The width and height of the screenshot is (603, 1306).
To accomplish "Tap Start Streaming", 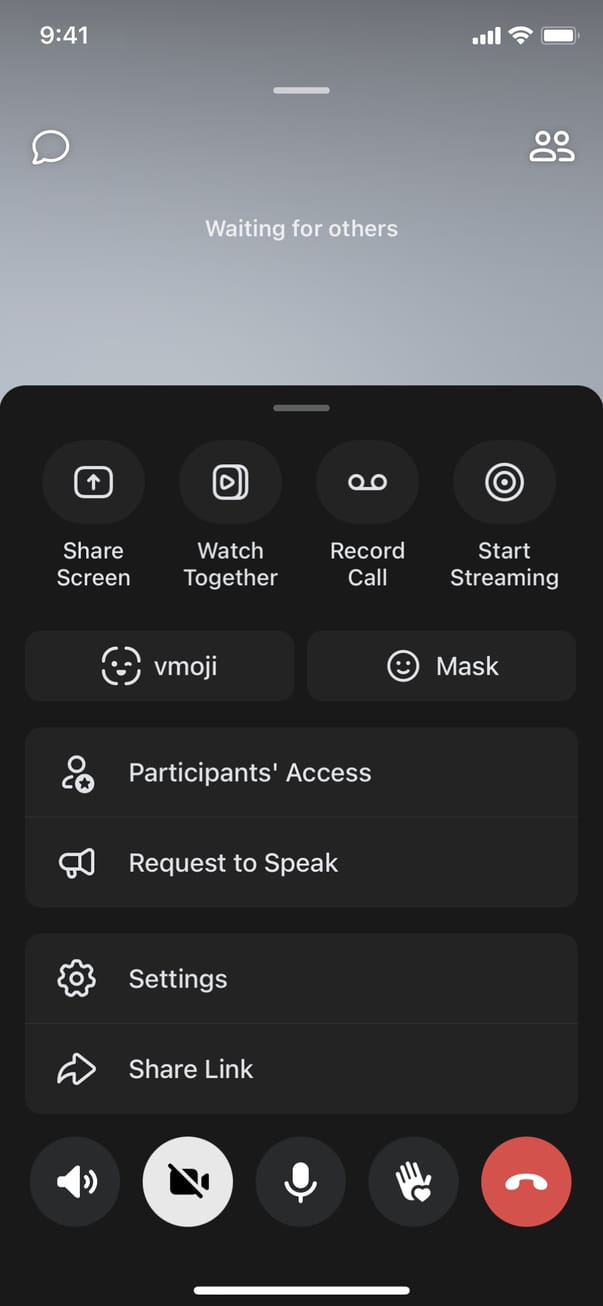I will (x=504, y=483).
